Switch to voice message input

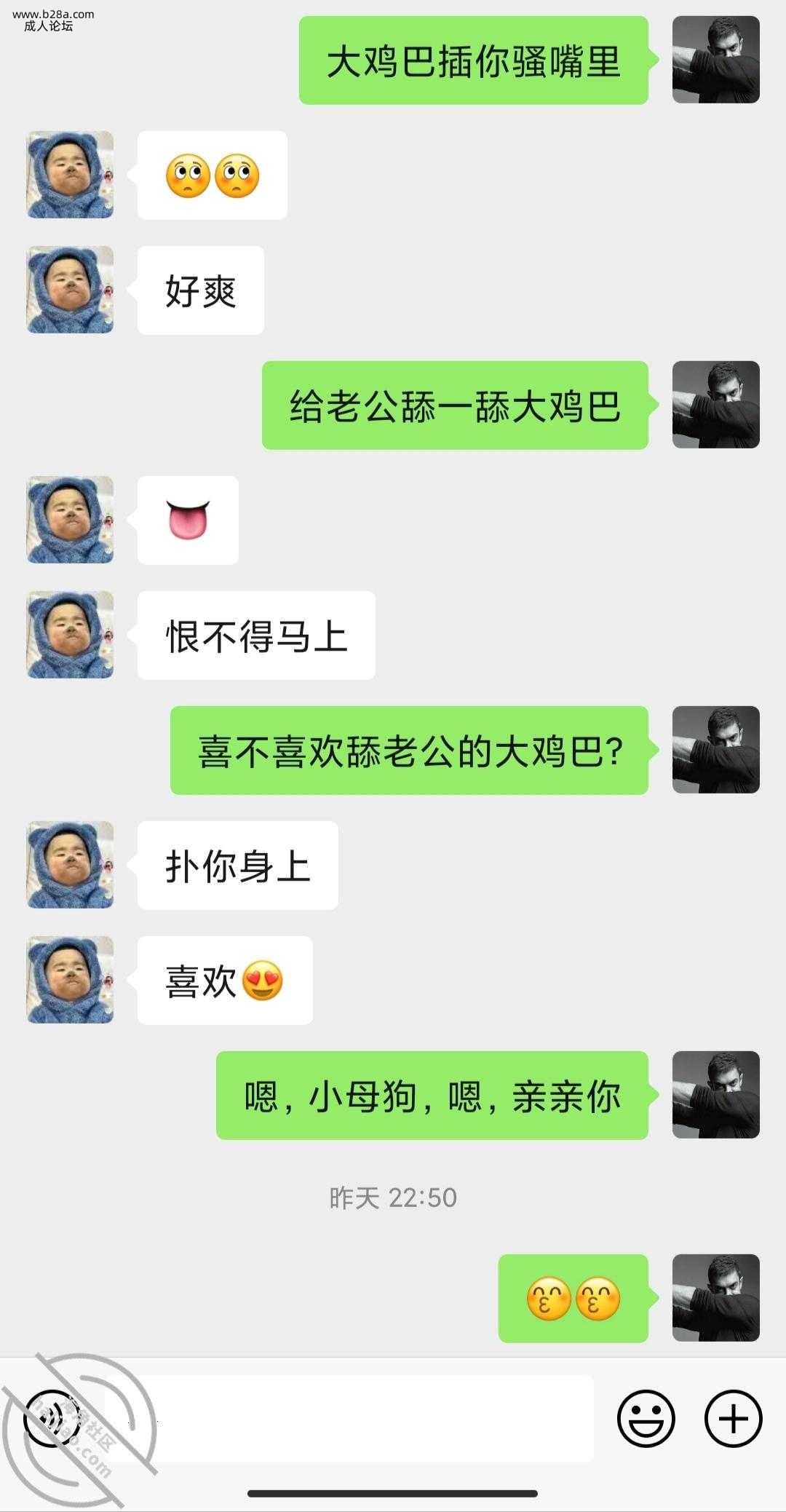point(51,1418)
